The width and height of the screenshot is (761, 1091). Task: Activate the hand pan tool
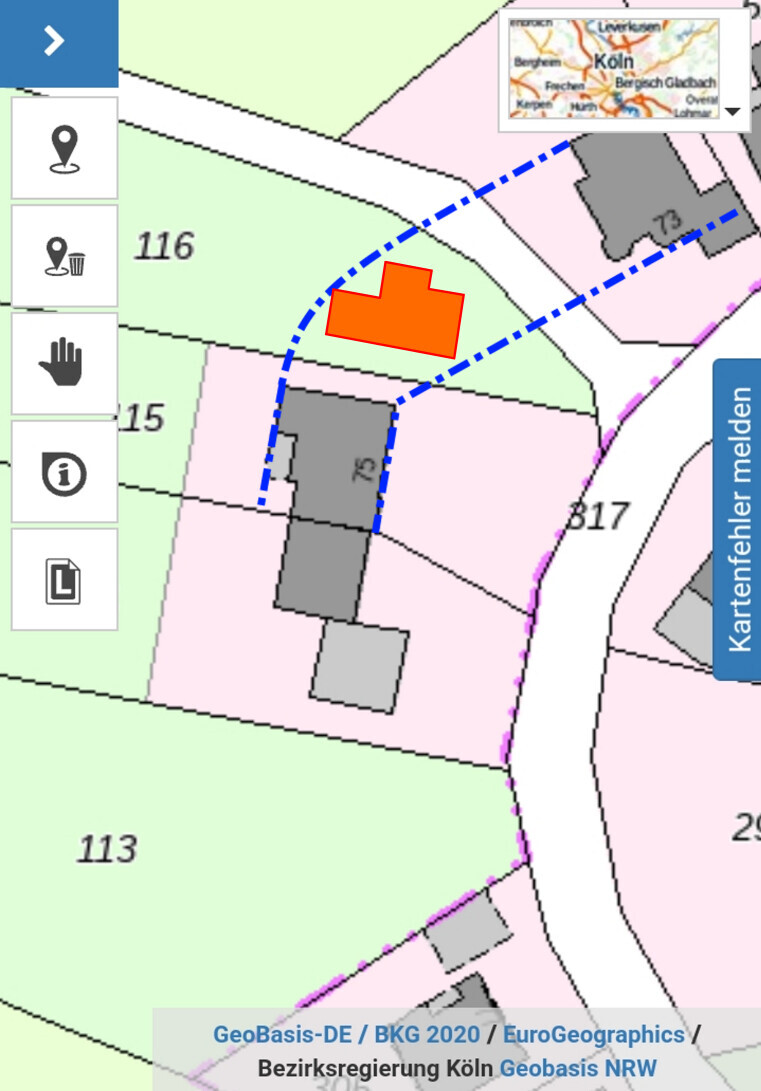click(65, 364)
